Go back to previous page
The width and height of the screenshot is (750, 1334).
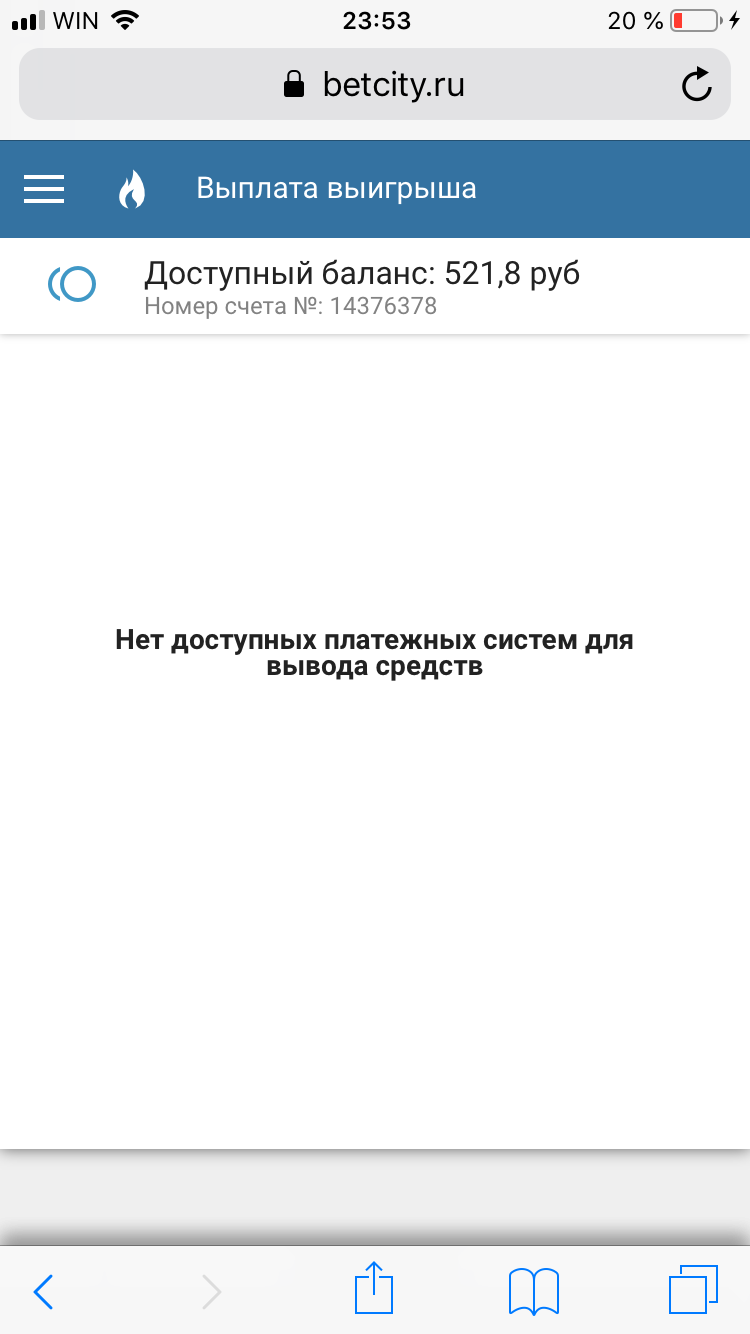[x=43, y=1291]
